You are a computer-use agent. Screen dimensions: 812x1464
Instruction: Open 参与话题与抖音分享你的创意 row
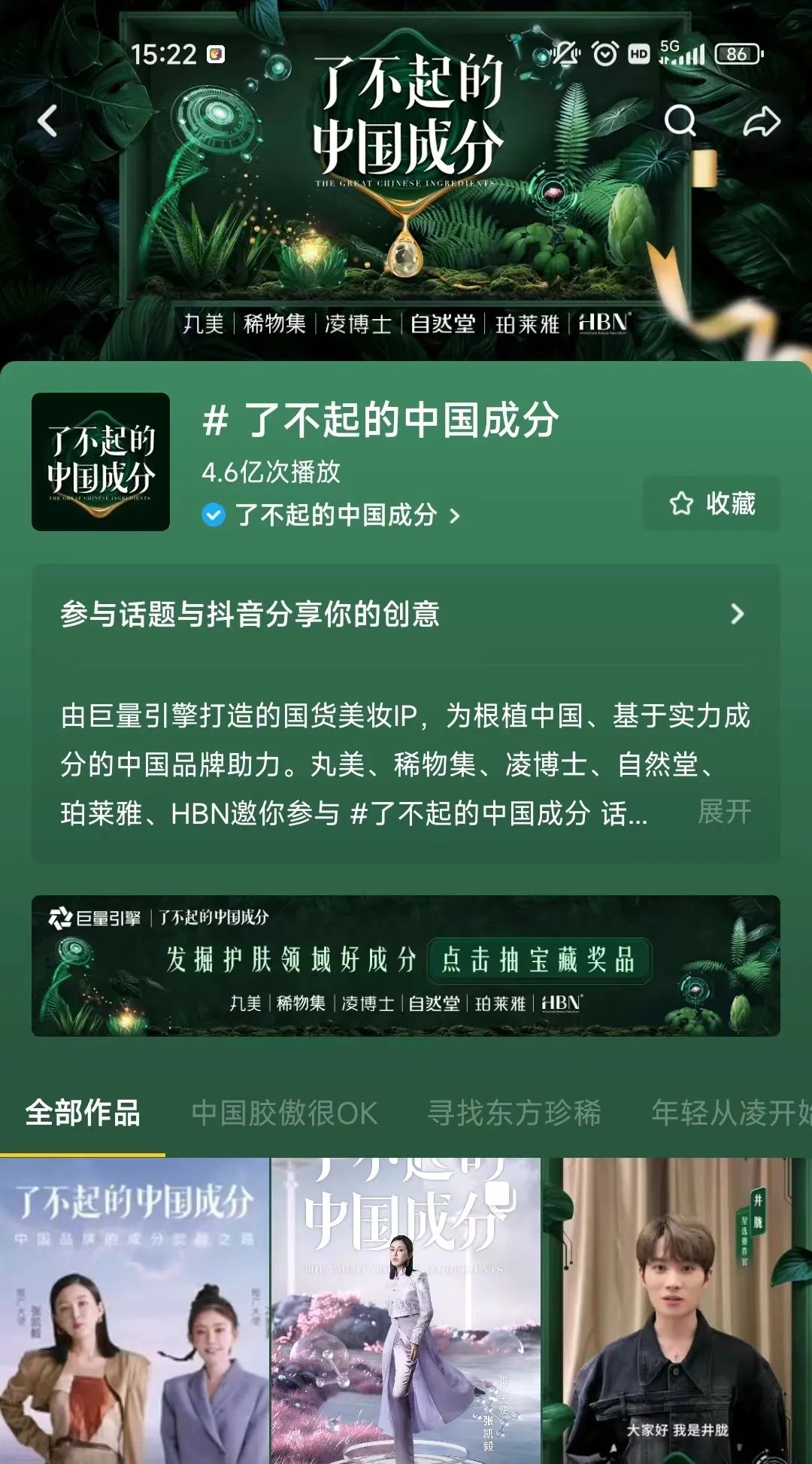[x=405, y=614]
